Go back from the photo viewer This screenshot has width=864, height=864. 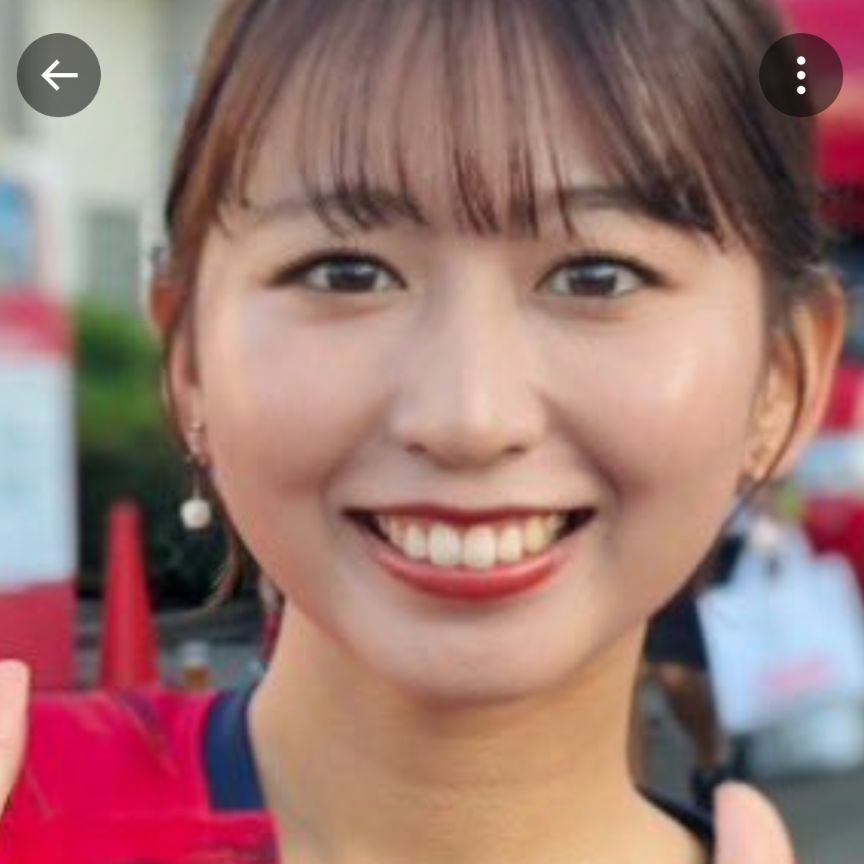59,75
